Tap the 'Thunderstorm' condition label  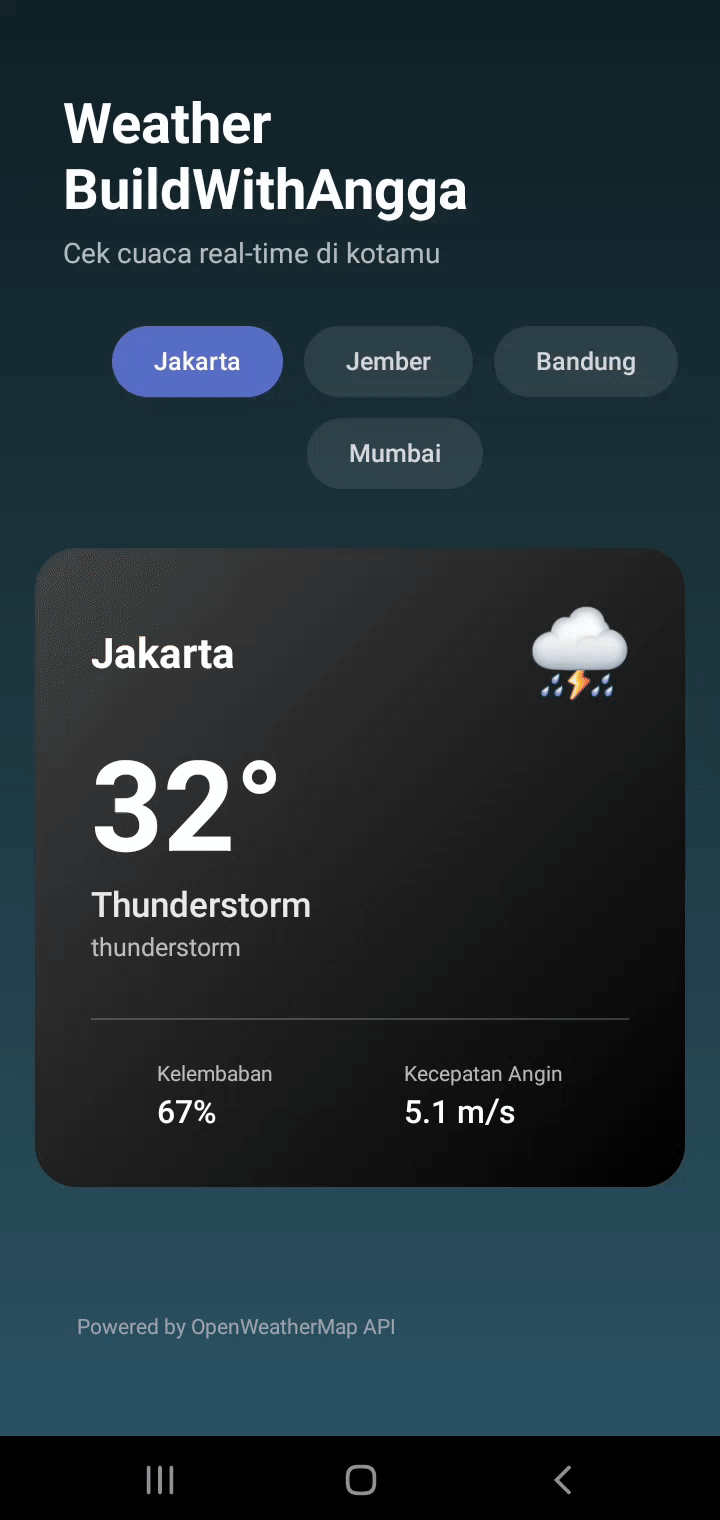[x=200, y=904]
